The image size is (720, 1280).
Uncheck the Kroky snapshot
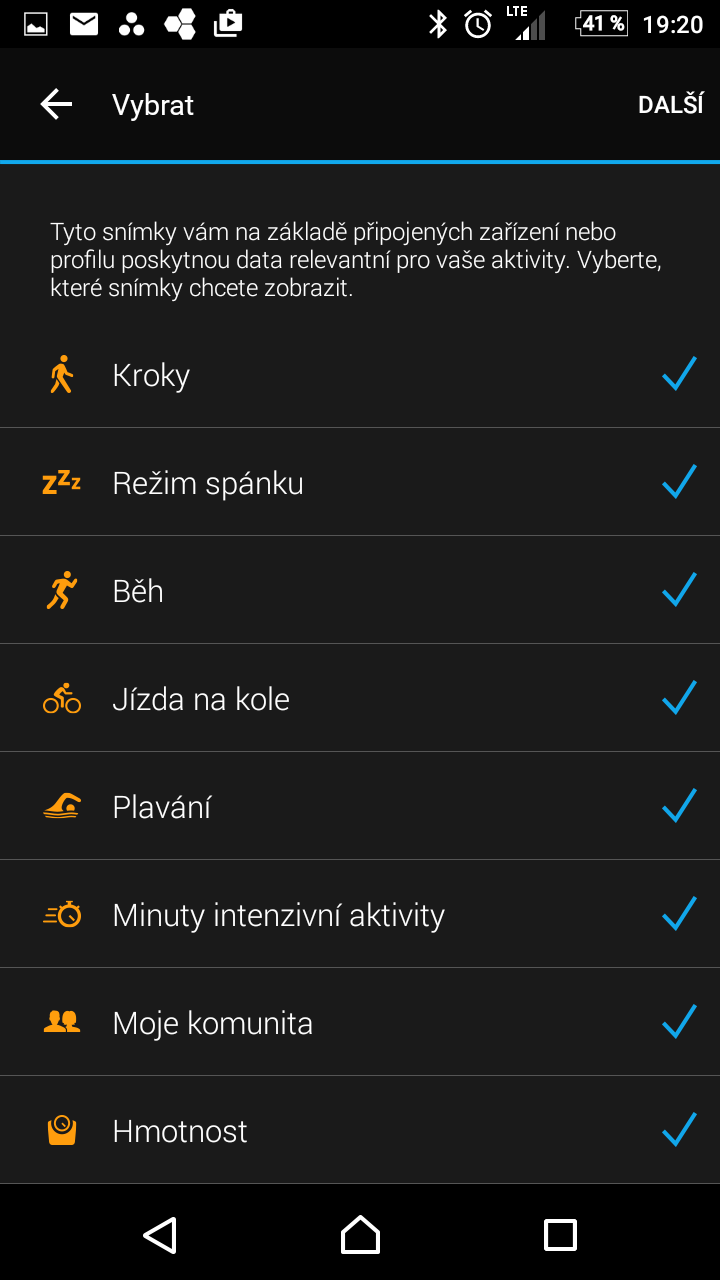point(679,375)
